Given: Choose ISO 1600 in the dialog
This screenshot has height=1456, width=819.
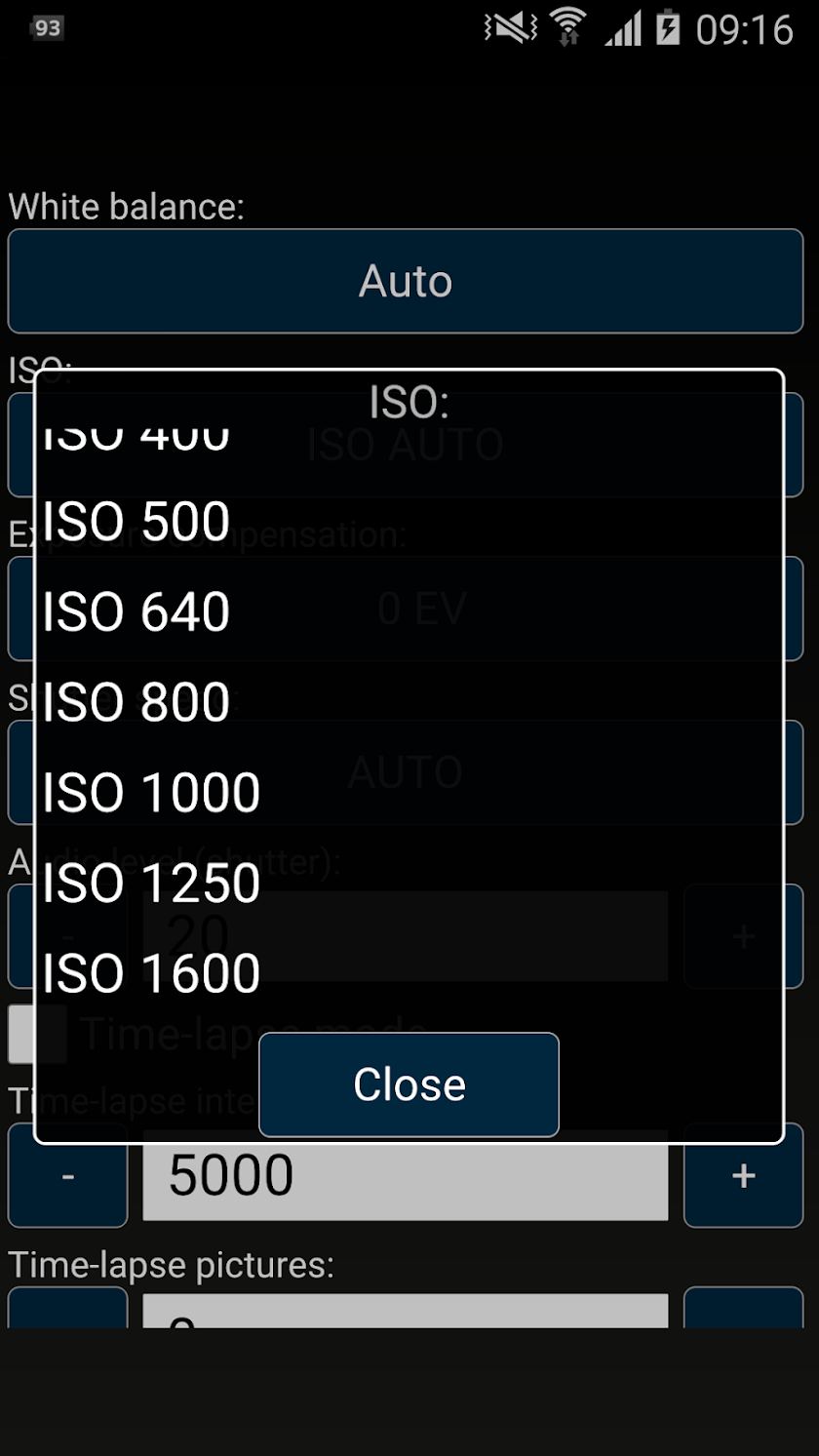Looking at the screenshot, I should [151, 973].
